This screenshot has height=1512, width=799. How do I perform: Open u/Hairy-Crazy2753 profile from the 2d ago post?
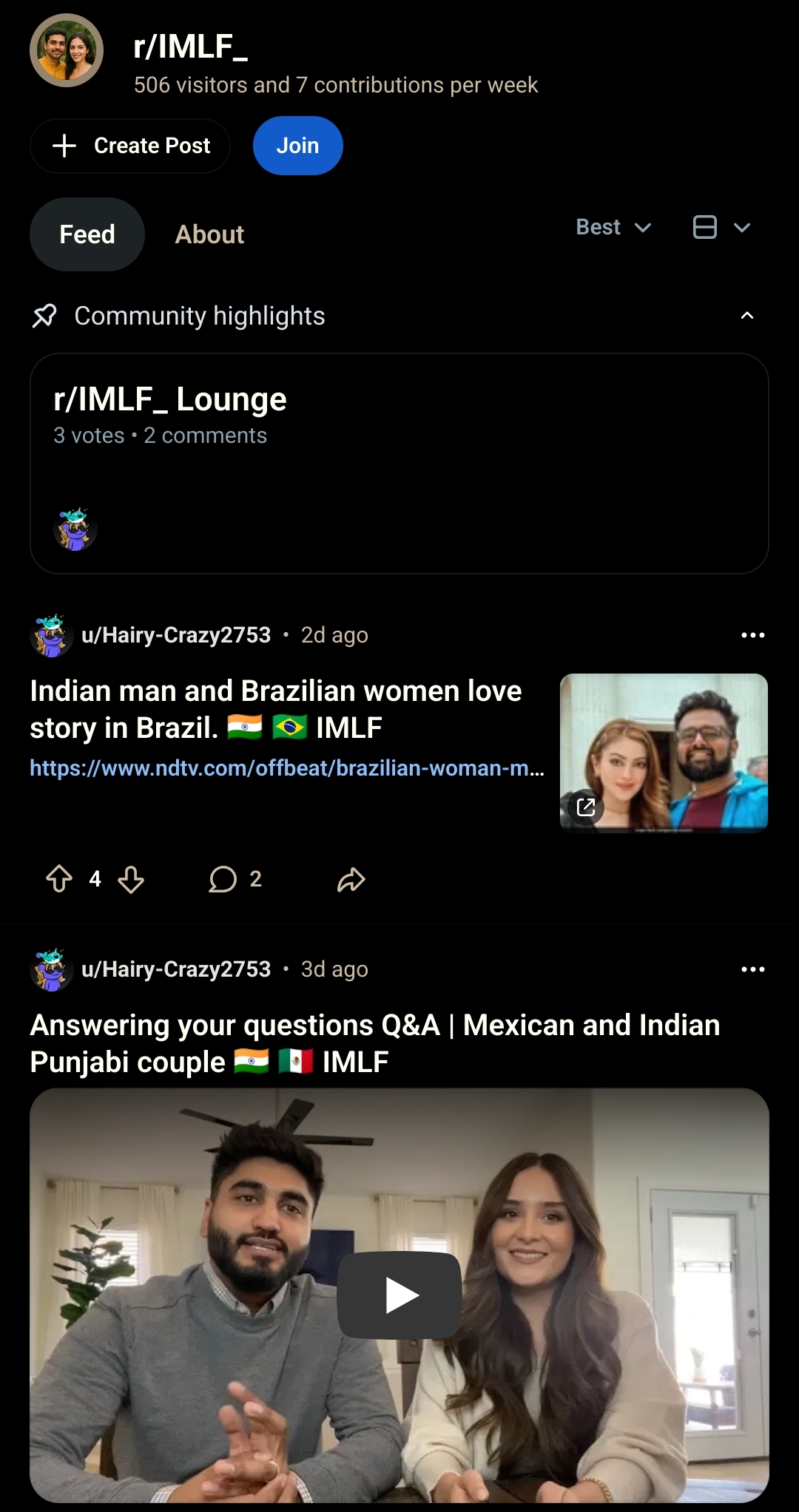[176, 635]
